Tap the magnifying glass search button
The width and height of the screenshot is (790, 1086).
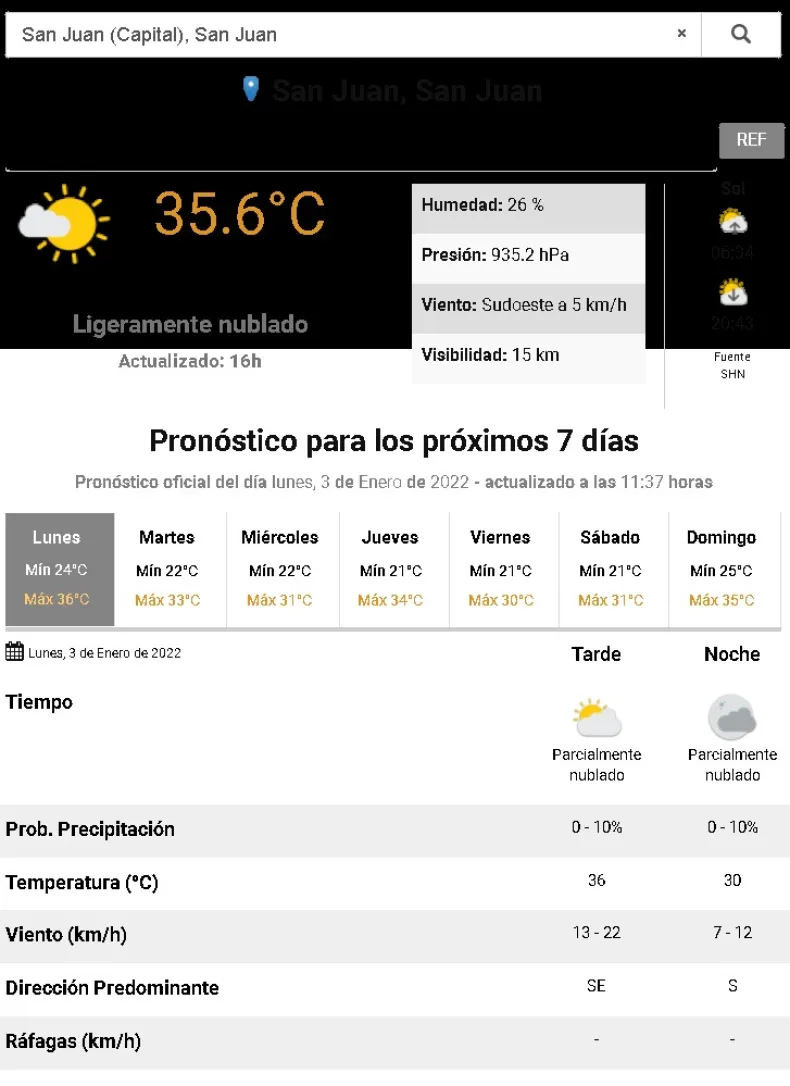click(741, 35)
